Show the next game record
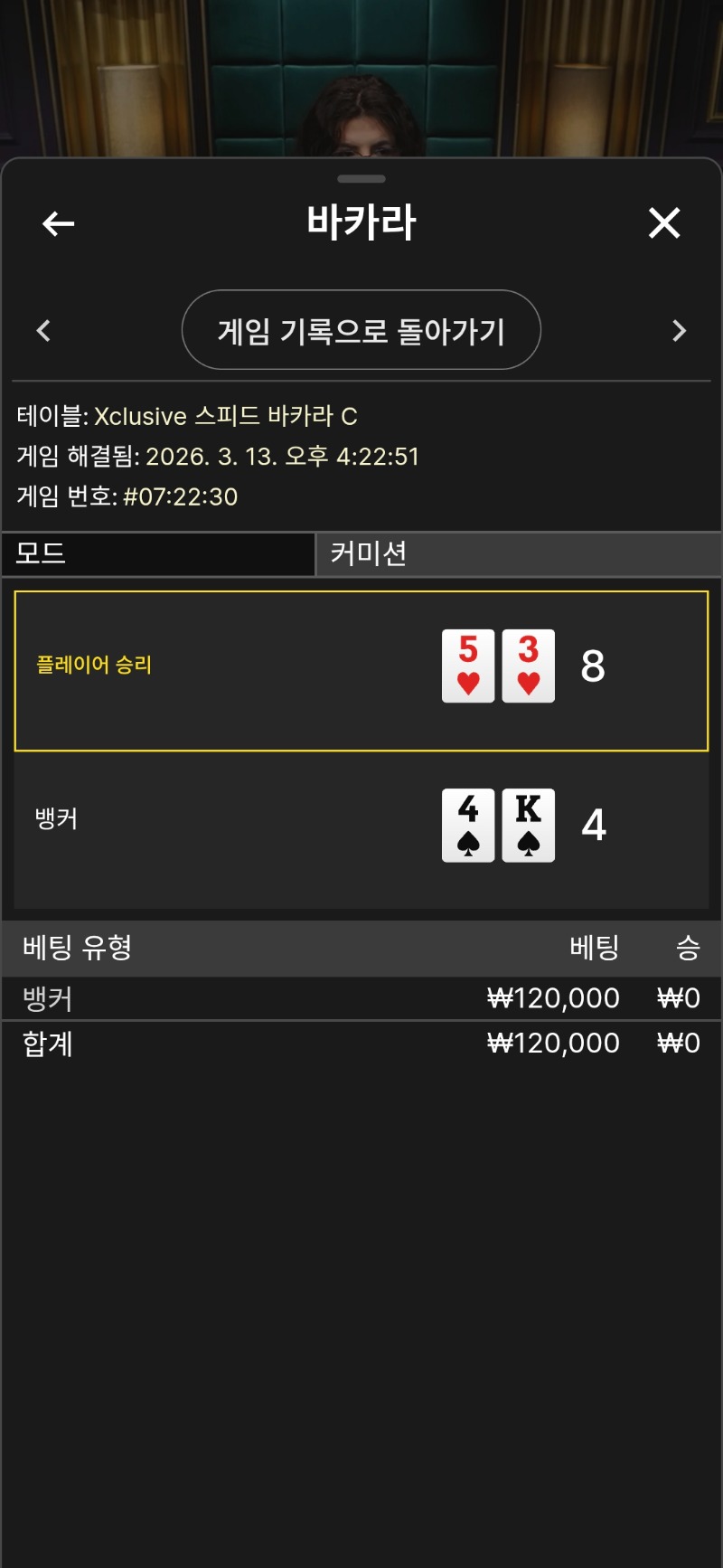723x1568 pixels. tap(680, 331)
